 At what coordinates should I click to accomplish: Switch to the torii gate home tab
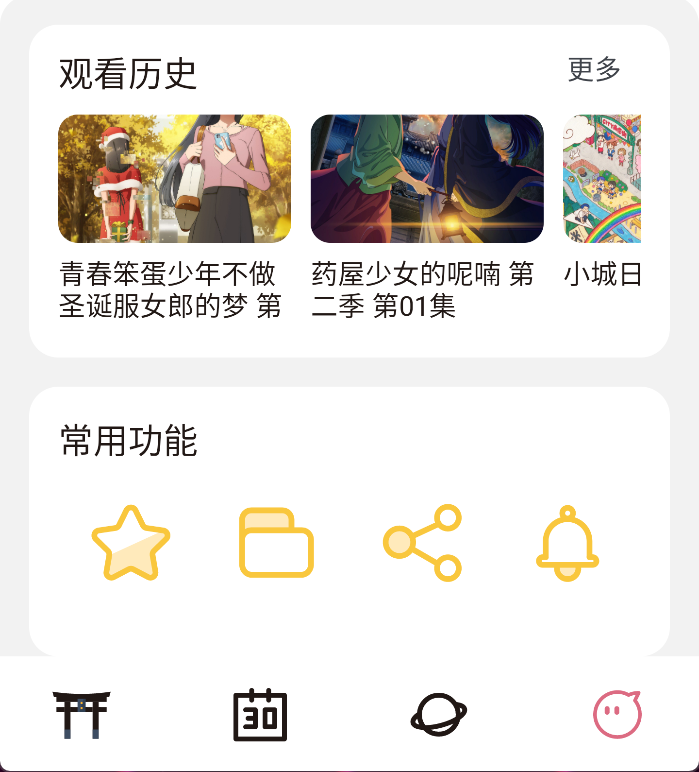click(x=82, y=715)
